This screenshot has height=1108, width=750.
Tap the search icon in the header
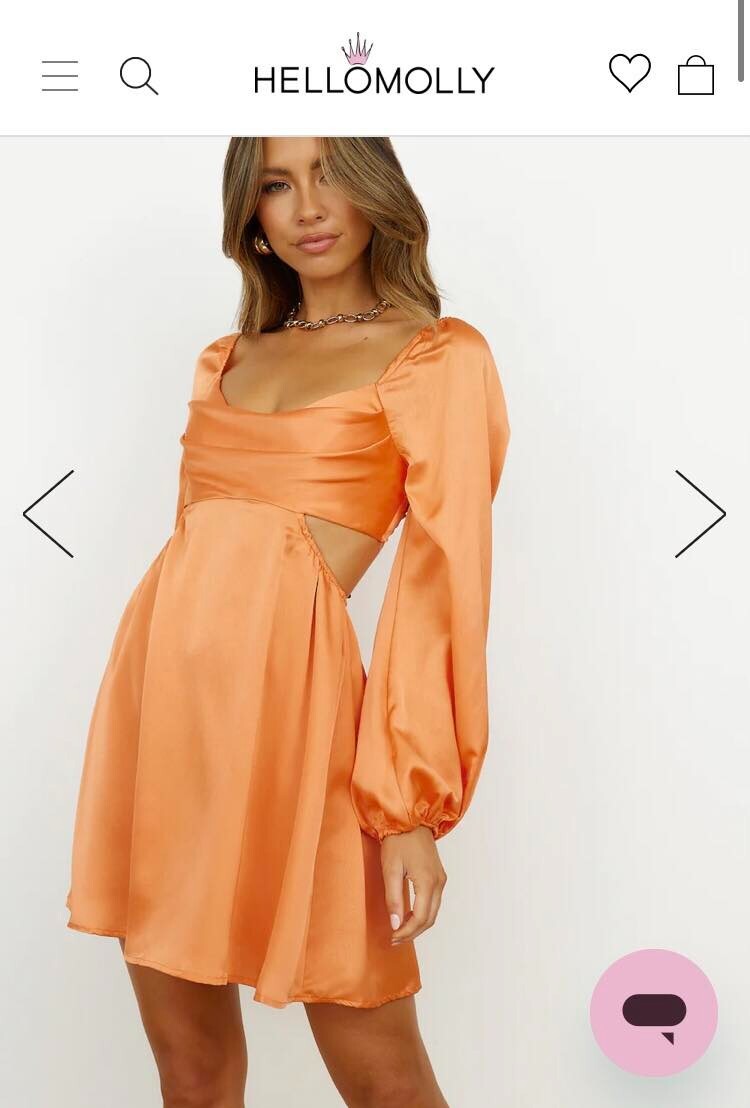point(140,76)
